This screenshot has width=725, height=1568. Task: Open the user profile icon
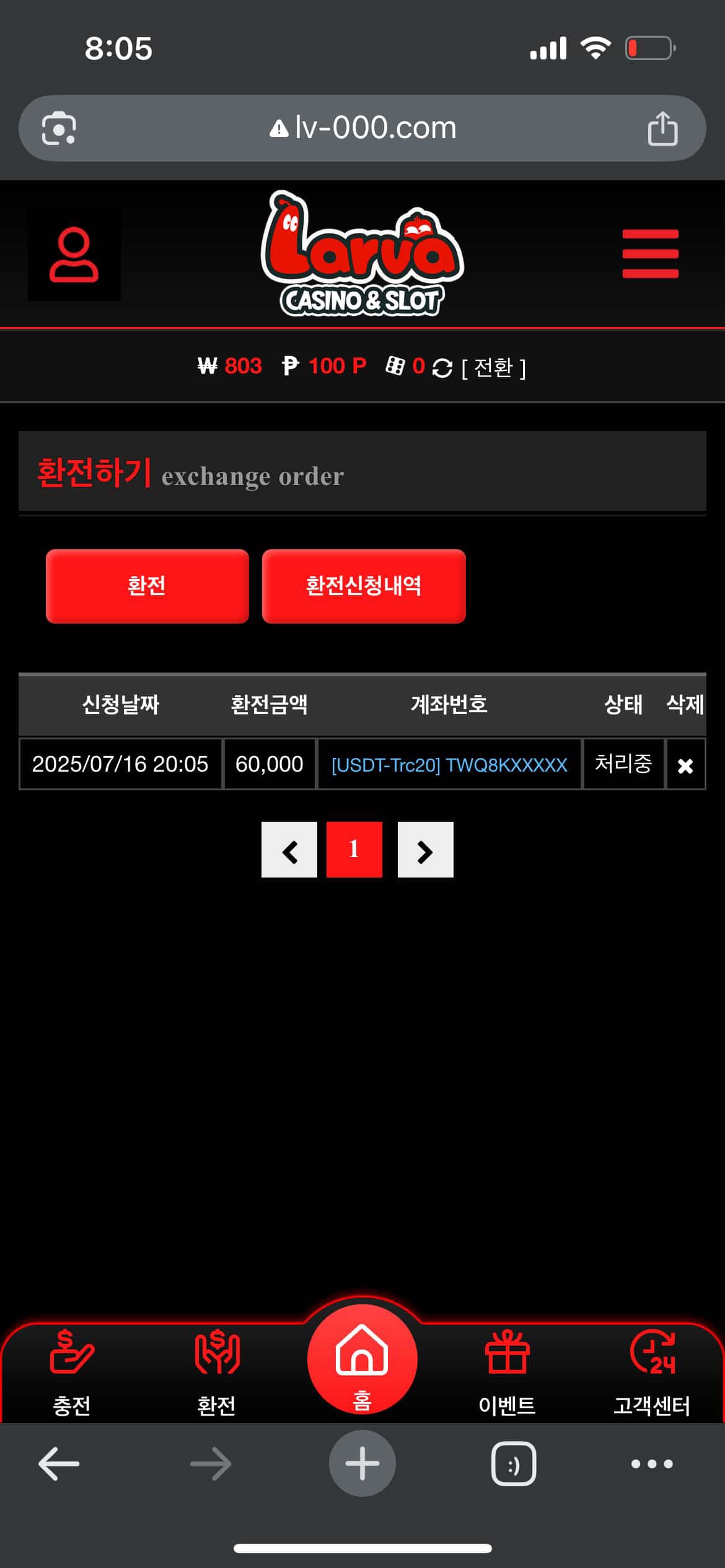(74, 255)
